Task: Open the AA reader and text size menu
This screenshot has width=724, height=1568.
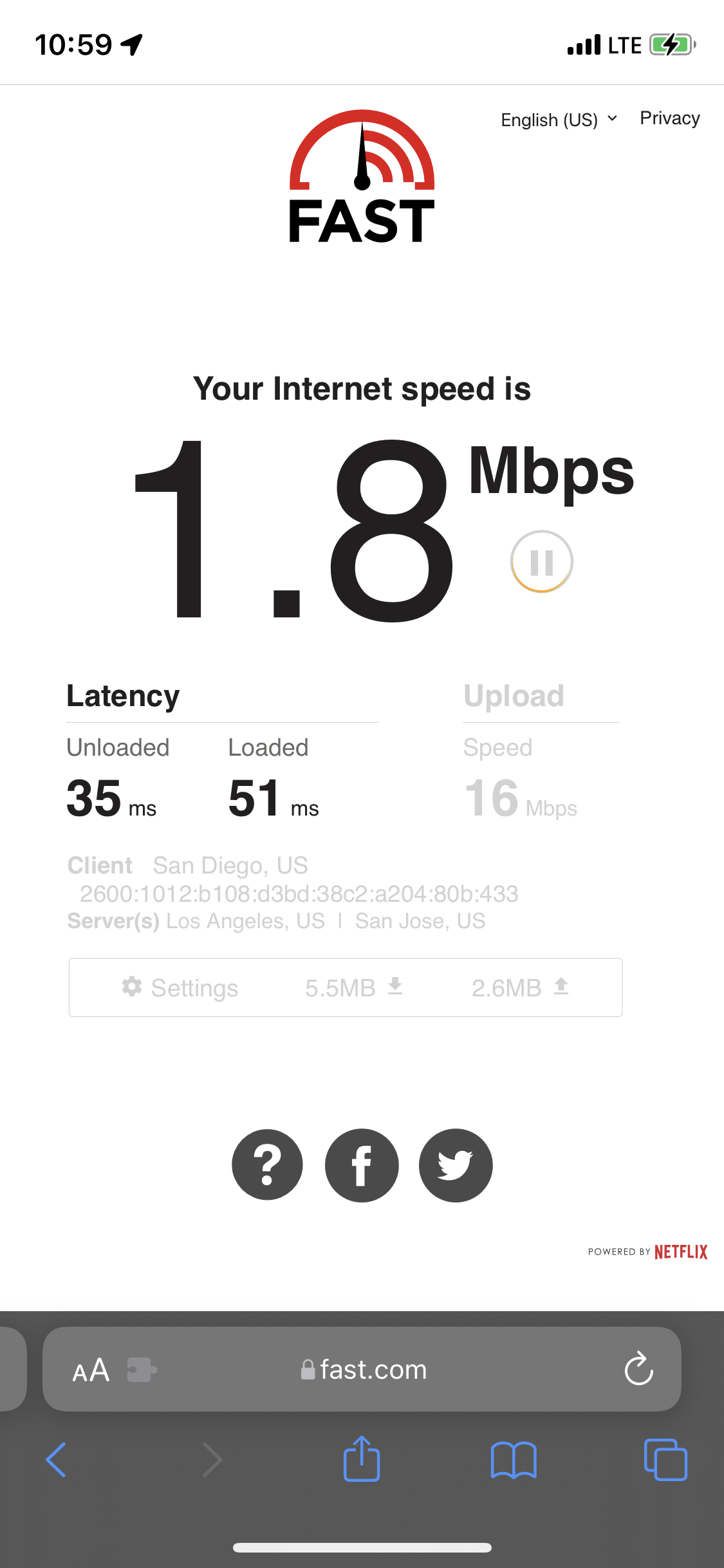Action: click(x=91, y=1370)
